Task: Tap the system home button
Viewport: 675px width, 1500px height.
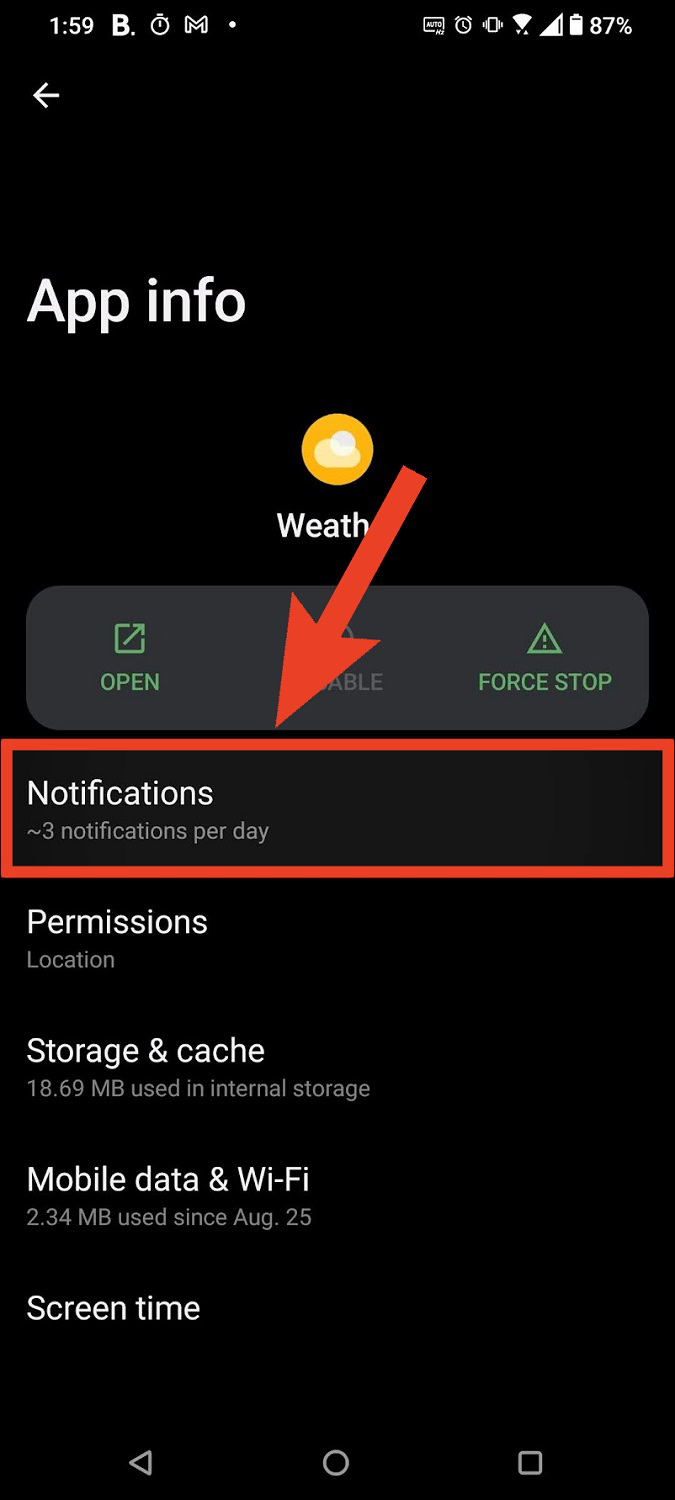Action: (336, 1463)
